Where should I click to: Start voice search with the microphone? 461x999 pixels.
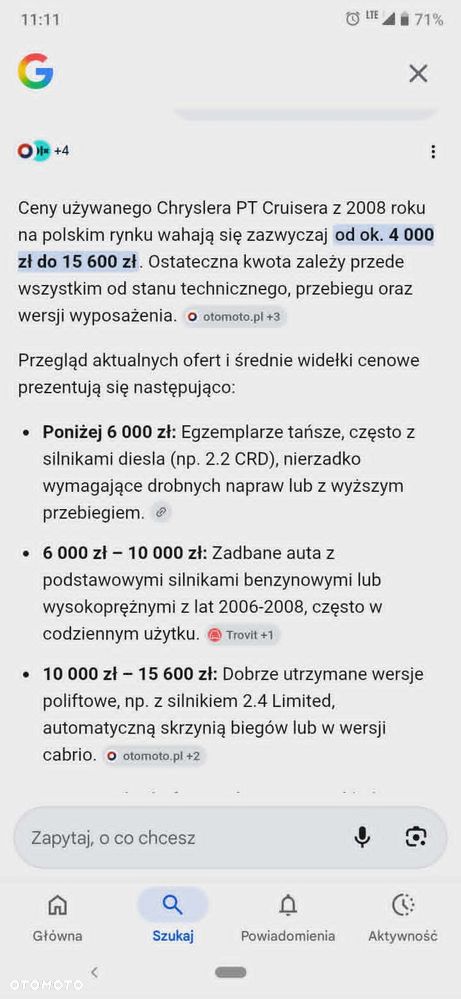click(x=362, y=837)
